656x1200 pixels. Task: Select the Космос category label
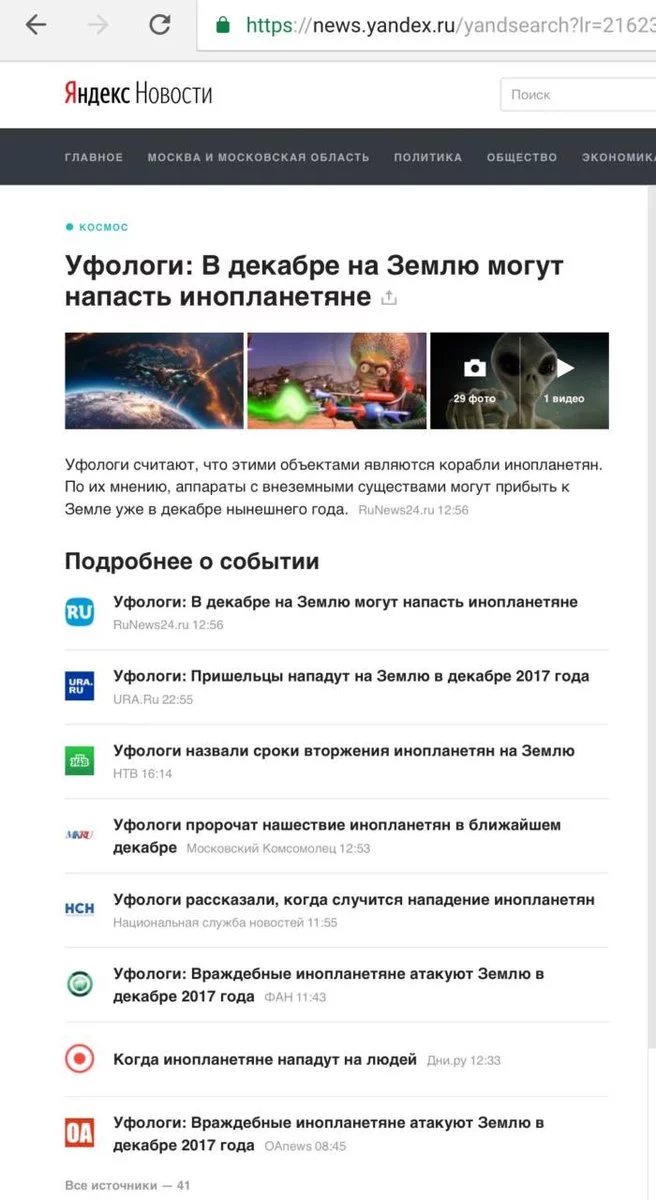tap(103, 227)
